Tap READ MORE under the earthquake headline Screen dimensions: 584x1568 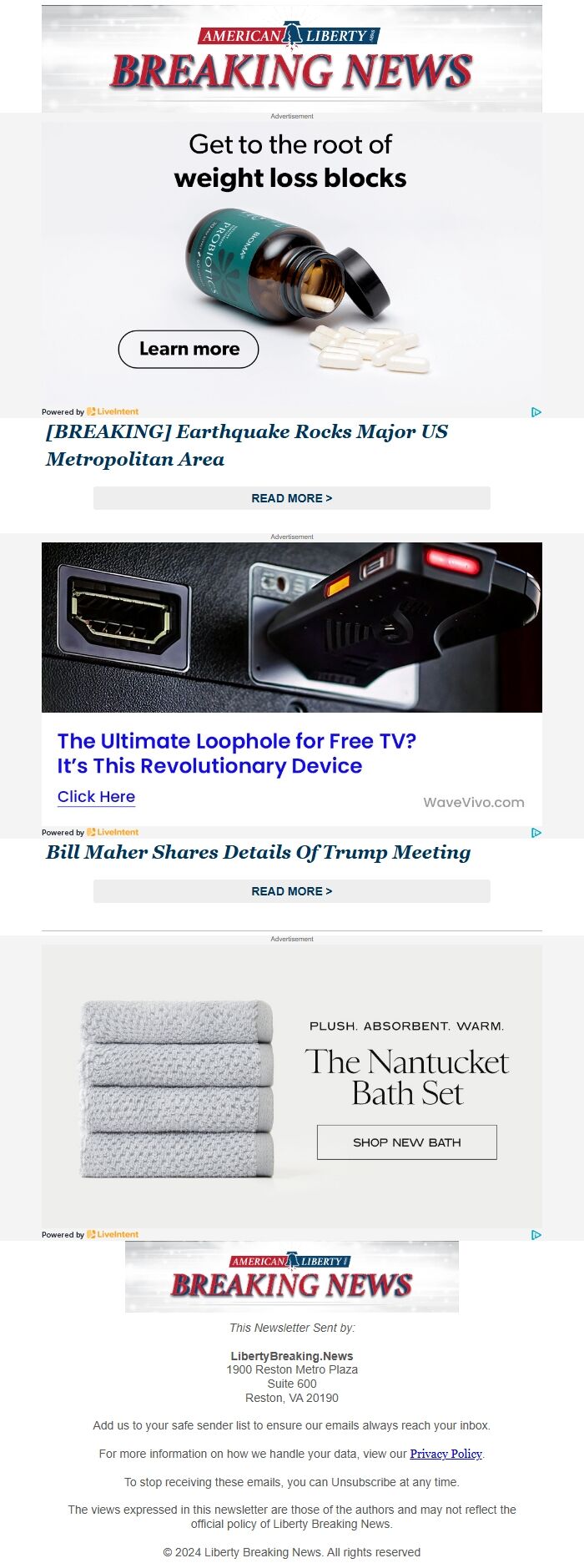291,498
